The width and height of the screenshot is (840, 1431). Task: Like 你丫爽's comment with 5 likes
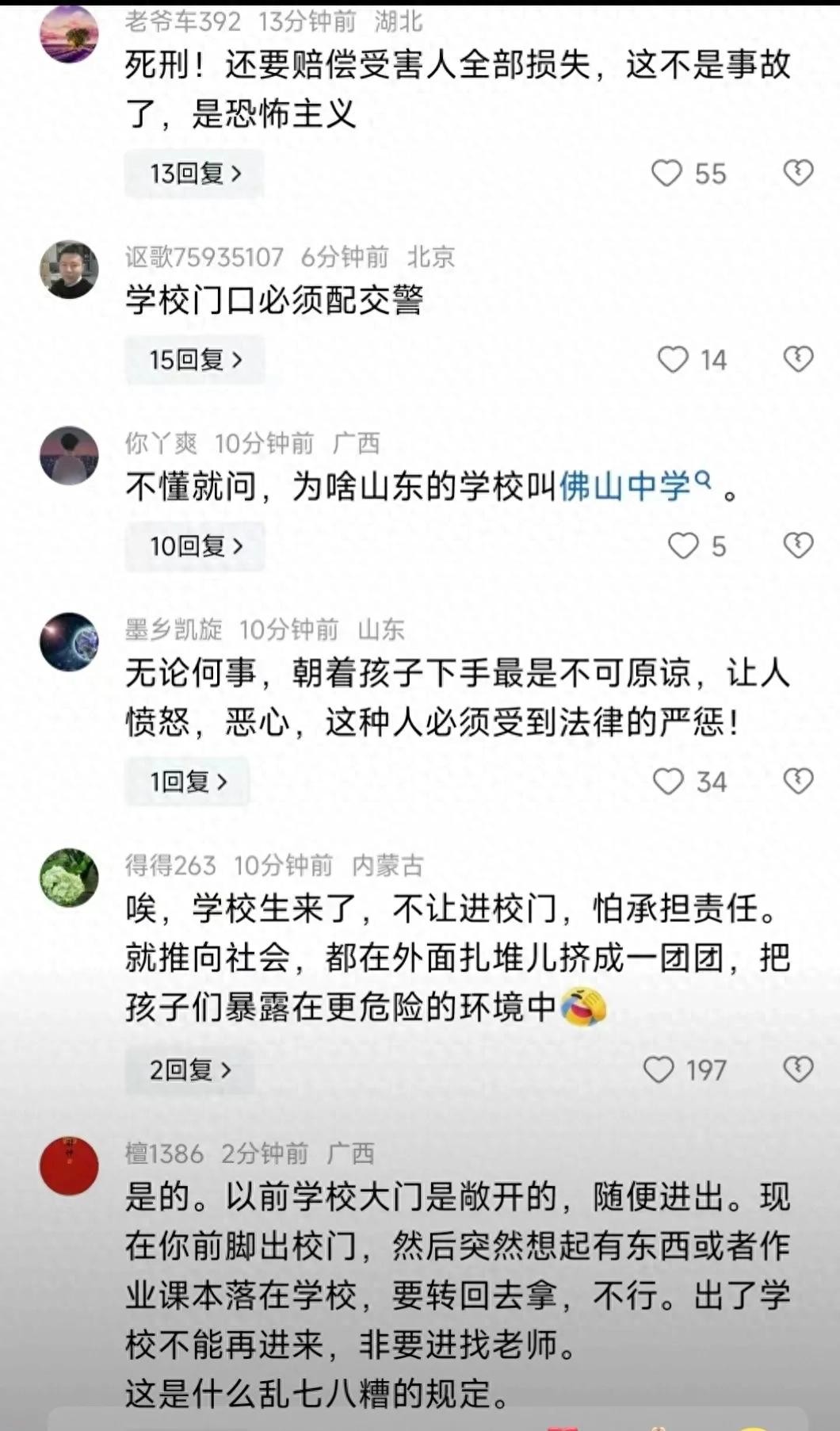pos(683,546)
